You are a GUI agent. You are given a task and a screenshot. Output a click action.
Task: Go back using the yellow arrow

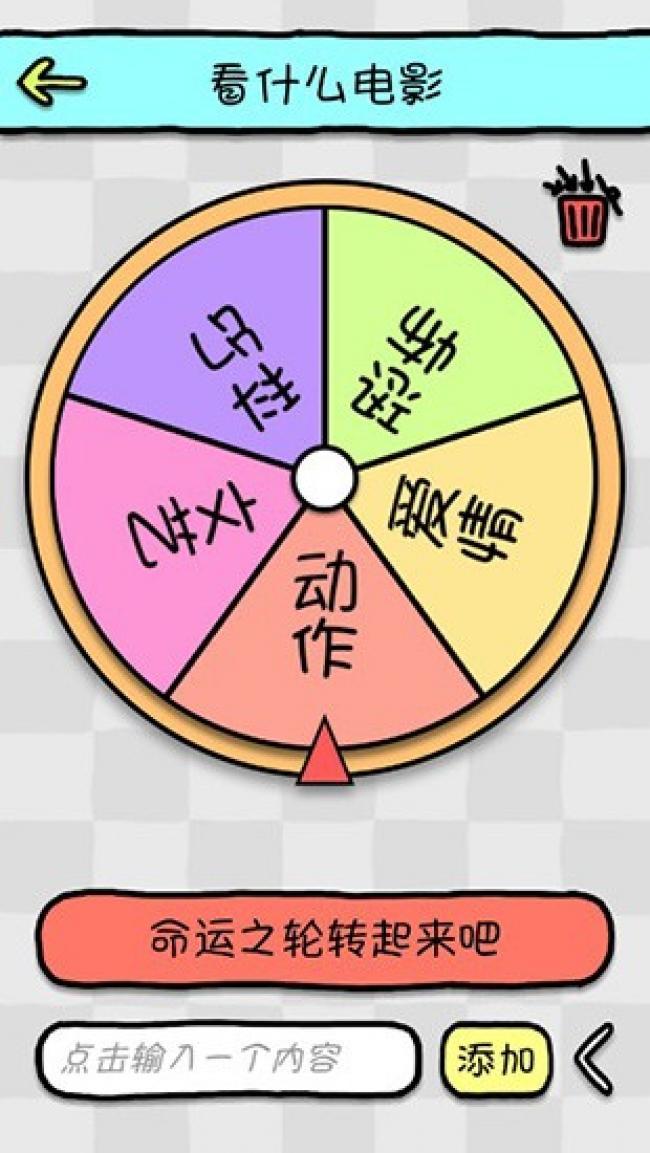coord(52,83)
